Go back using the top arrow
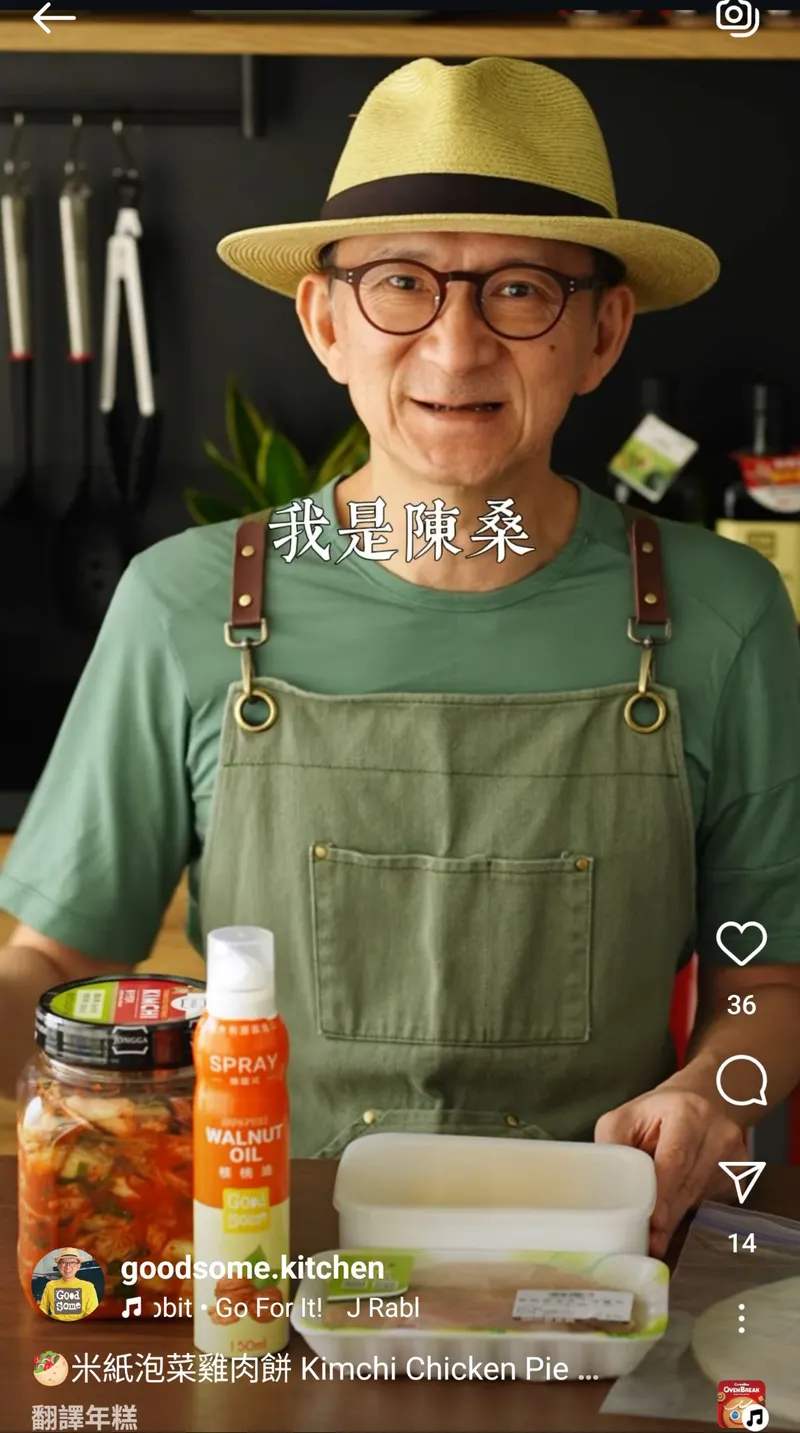The height and width of the screenshot is (1433, 800). pyautogui.click(x=53, y=18)
